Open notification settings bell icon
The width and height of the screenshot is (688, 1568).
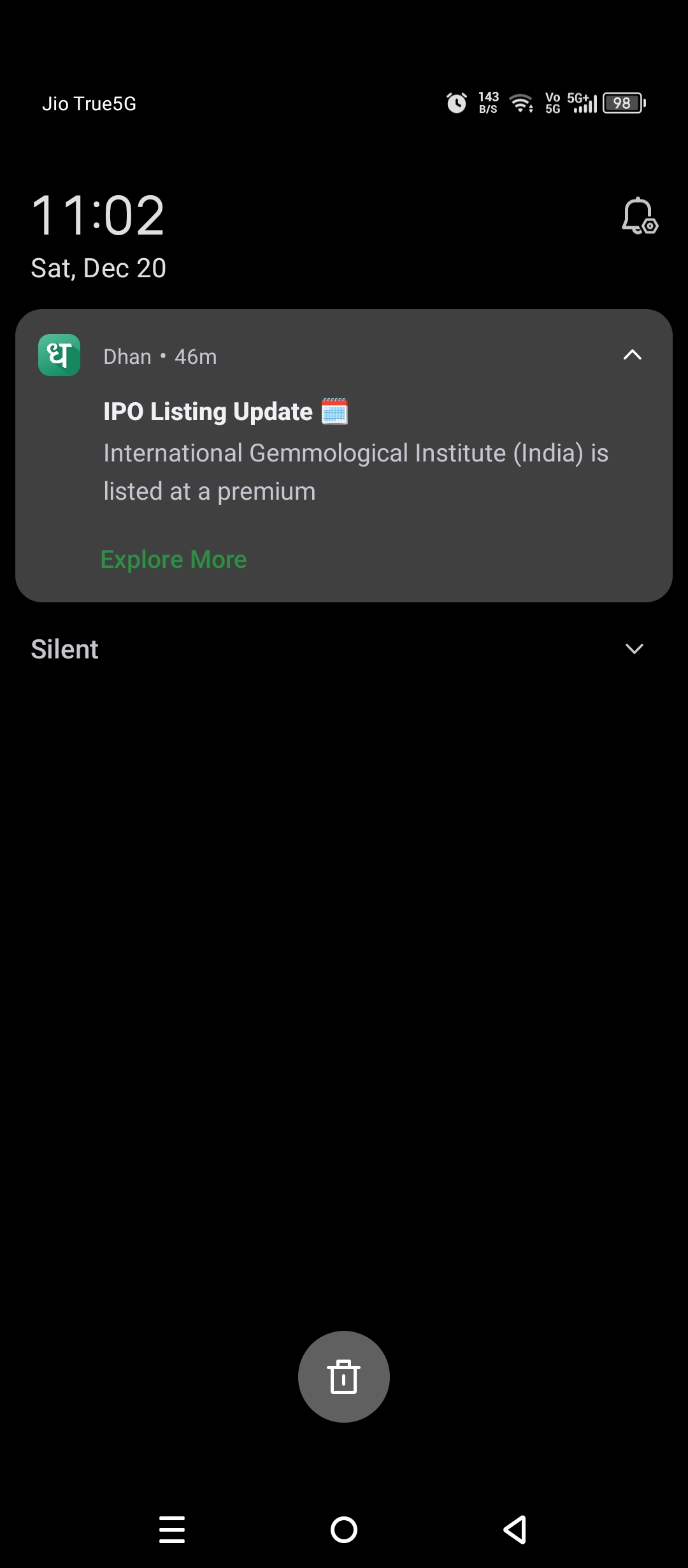point(639,216)
